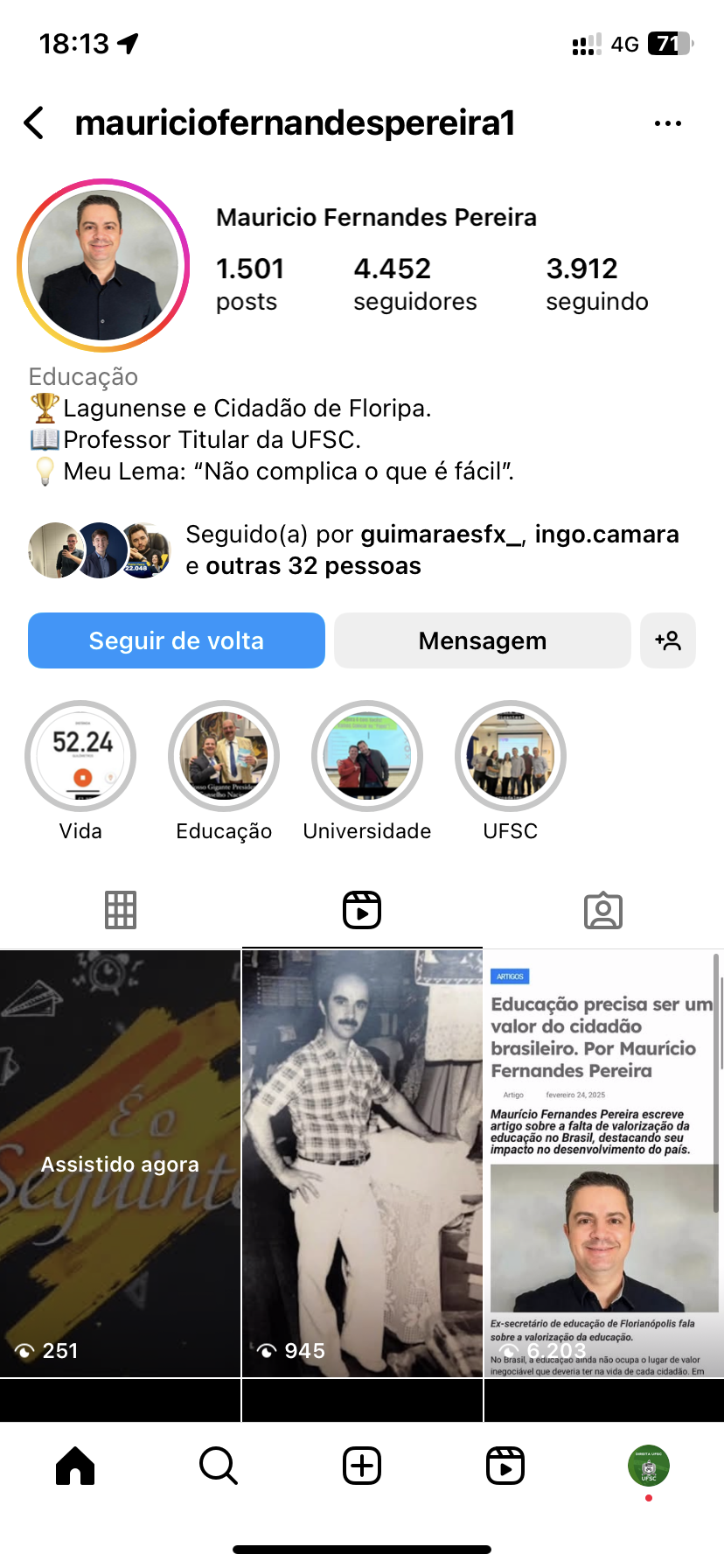View the profile picture story
724x1568 pixels.
[x=103, y=265]
